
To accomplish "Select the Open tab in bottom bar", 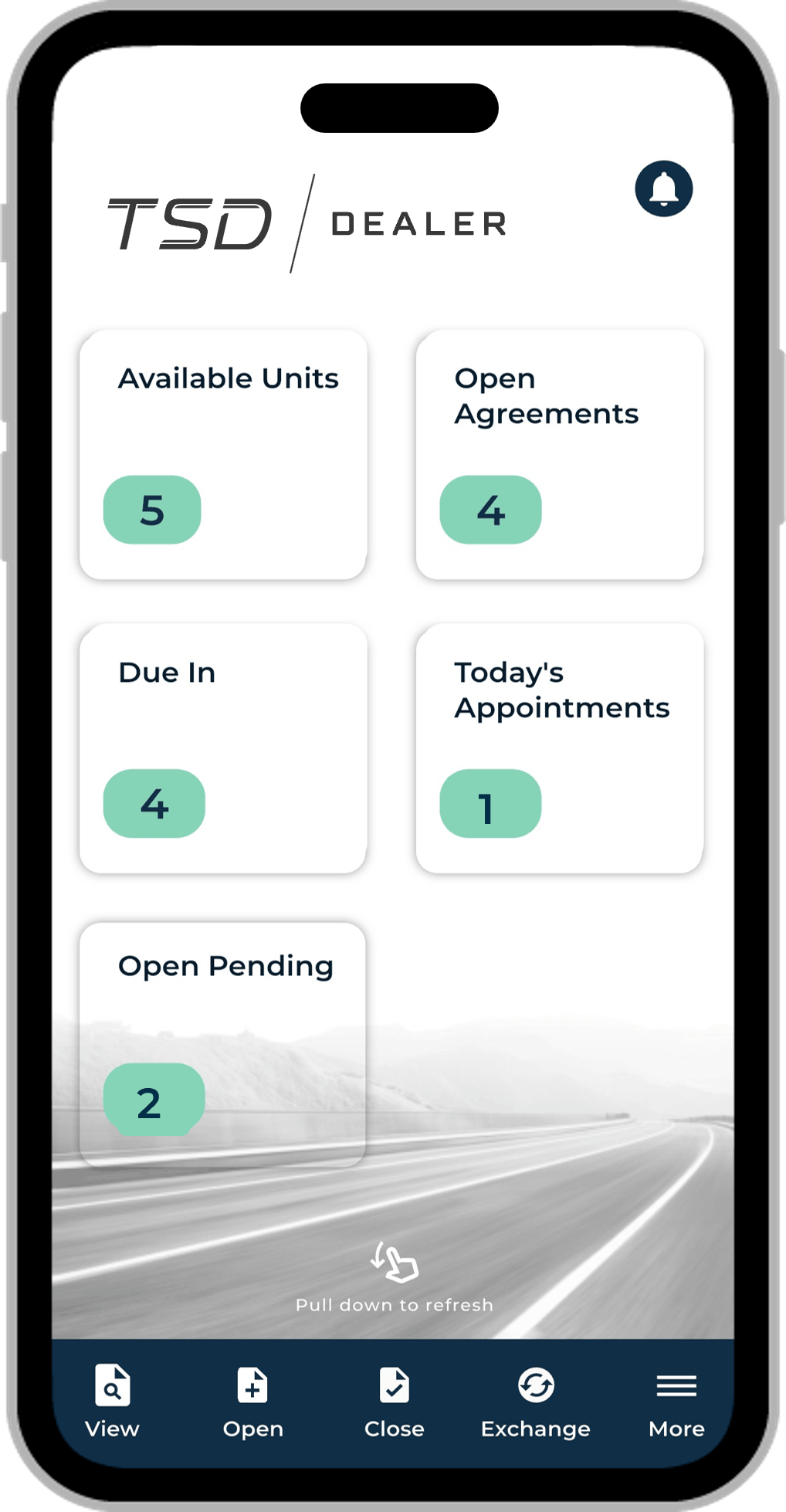I will point(252,1401).
